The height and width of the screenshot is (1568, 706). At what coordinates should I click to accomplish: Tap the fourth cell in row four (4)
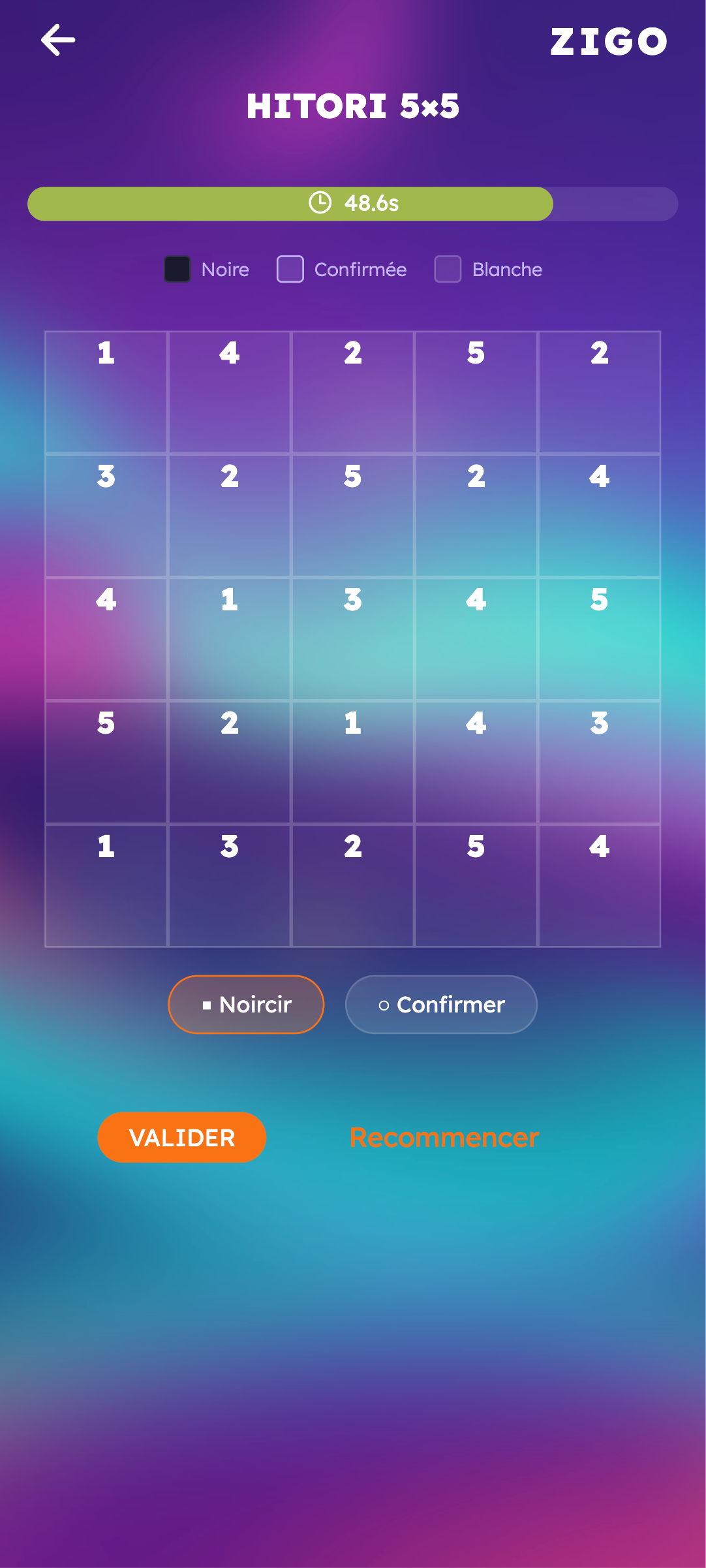pos(476,762)
